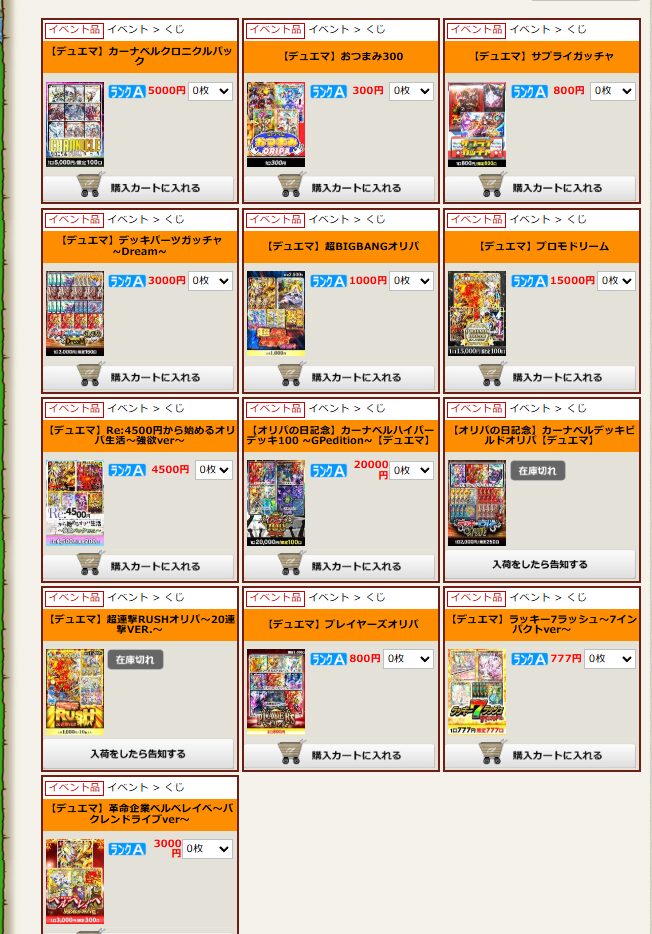This screenshot has height=934, width=652.
Task: Add Re:4500円から始めるオリパ生活 to the cart
Action: (x=139, y=566)
